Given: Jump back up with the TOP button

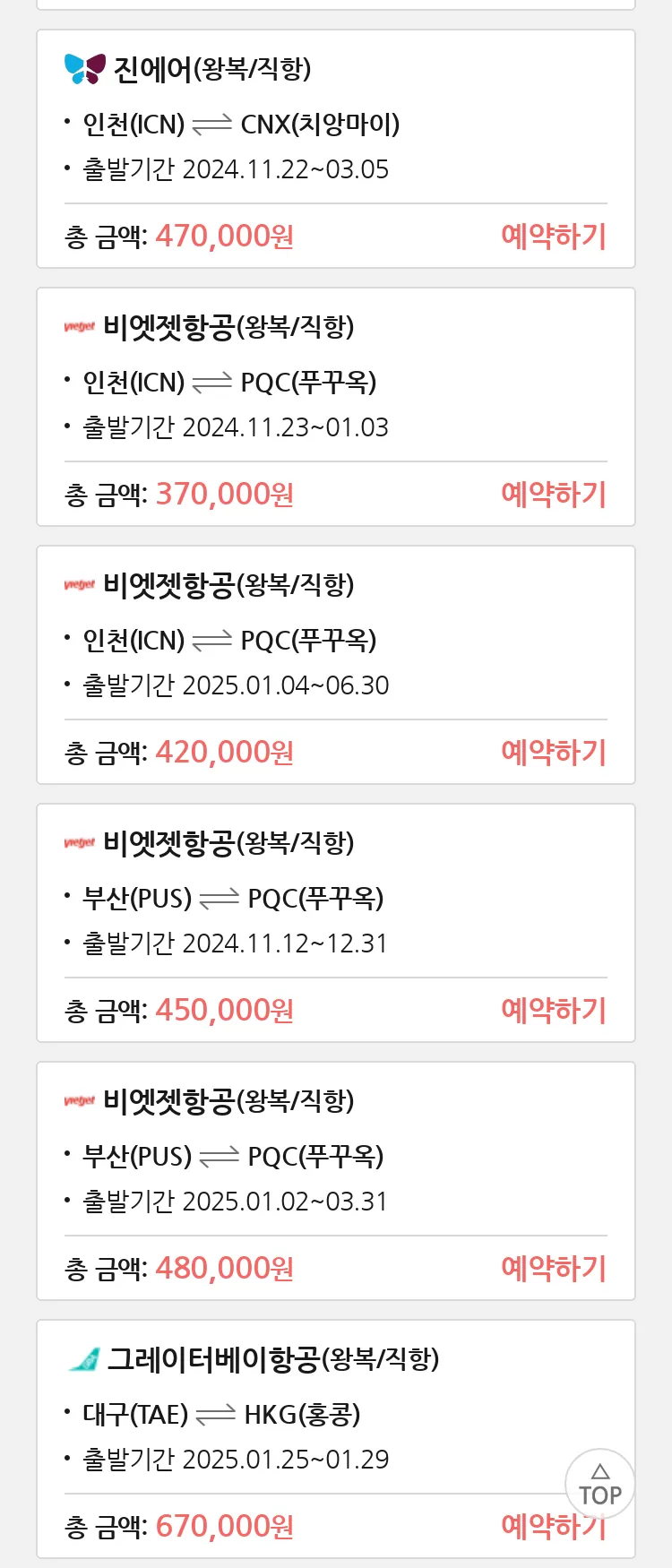Looking at the screenshot, I should (599, 1485).
